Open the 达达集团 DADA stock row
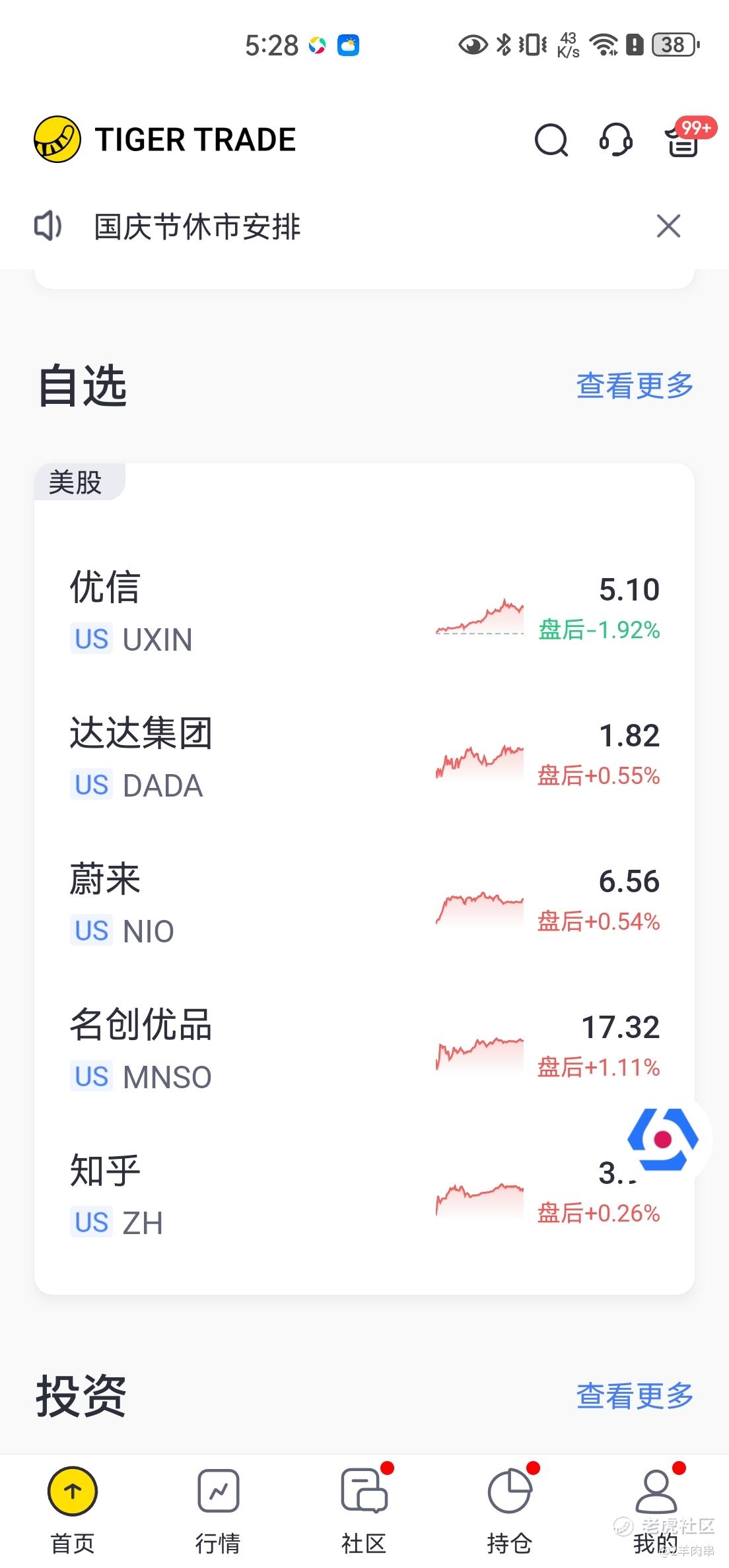Viewport: 729px width, 1568px height. [x=364, y=759]
